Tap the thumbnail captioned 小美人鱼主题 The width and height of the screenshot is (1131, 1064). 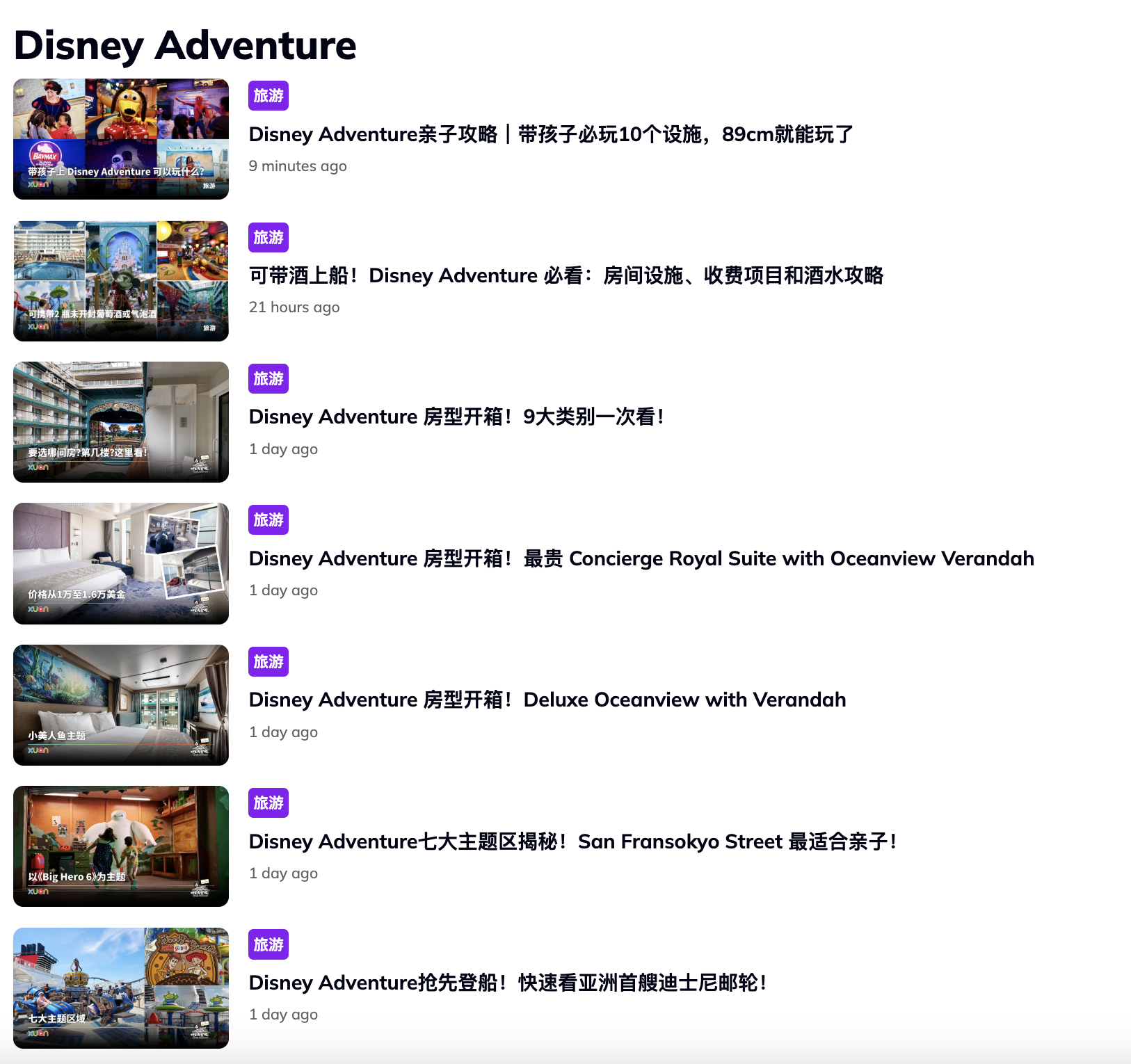point(121,705)
